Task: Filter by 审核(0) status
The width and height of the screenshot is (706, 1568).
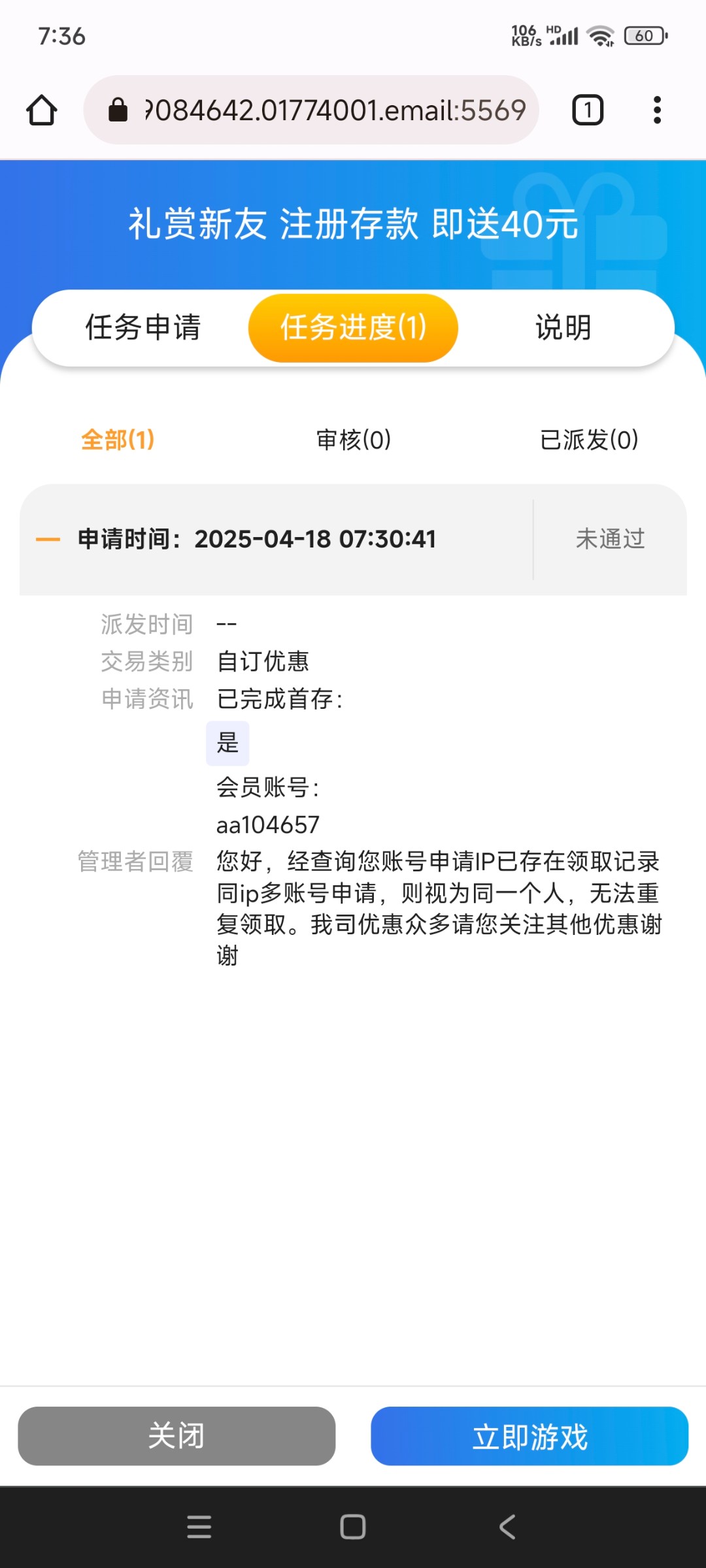Action: (x=354, y=440)
